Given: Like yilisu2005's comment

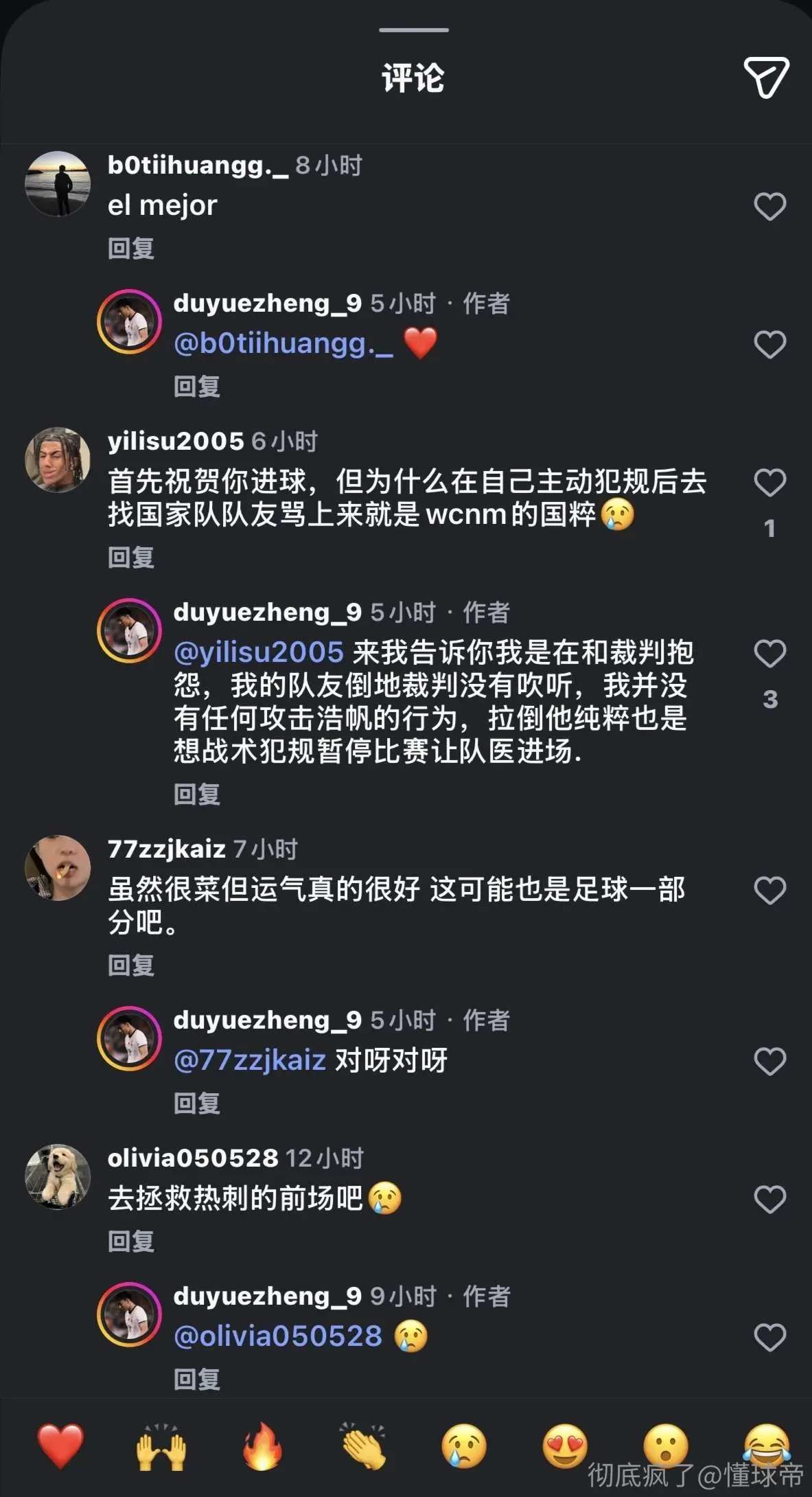Looking at the screenshot, I should point(769,482).
